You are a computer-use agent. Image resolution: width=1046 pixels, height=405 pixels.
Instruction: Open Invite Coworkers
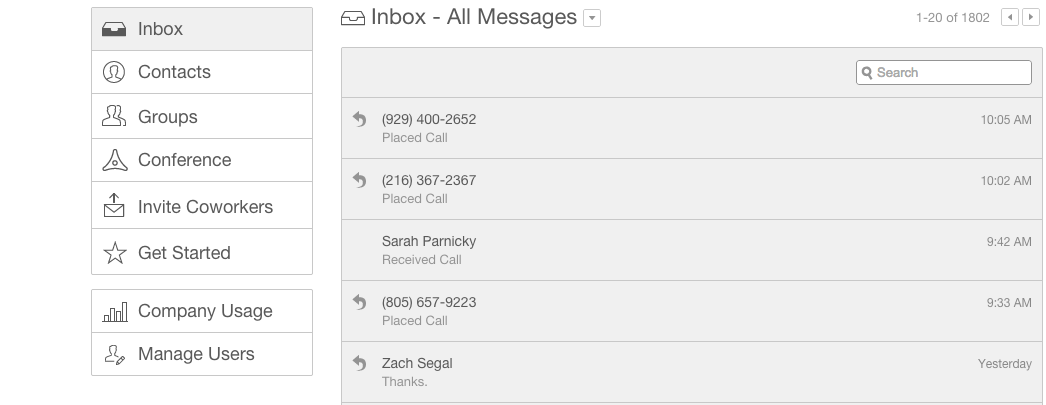point(201,207)
